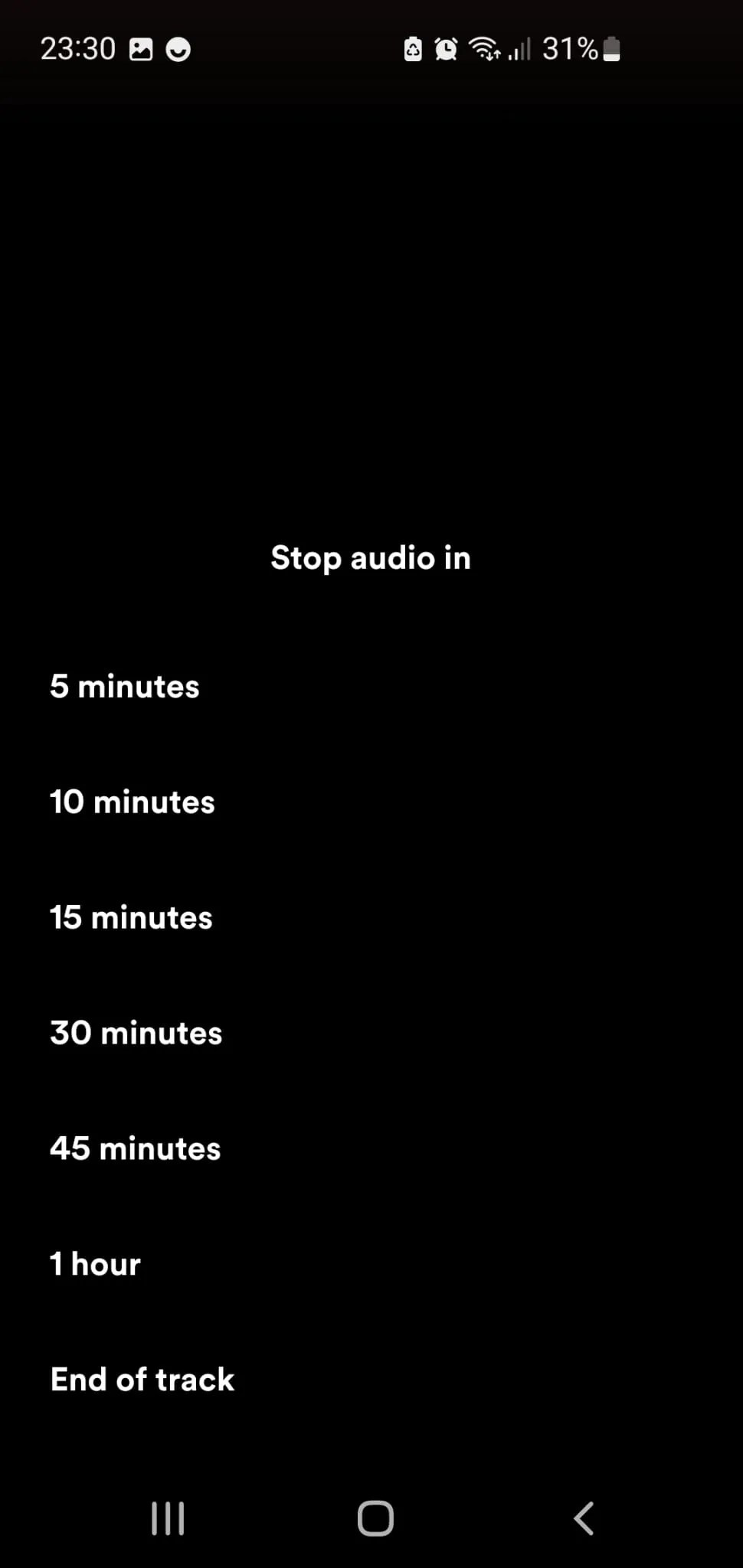Tap the Stop audio in heading

coord(370,557)
